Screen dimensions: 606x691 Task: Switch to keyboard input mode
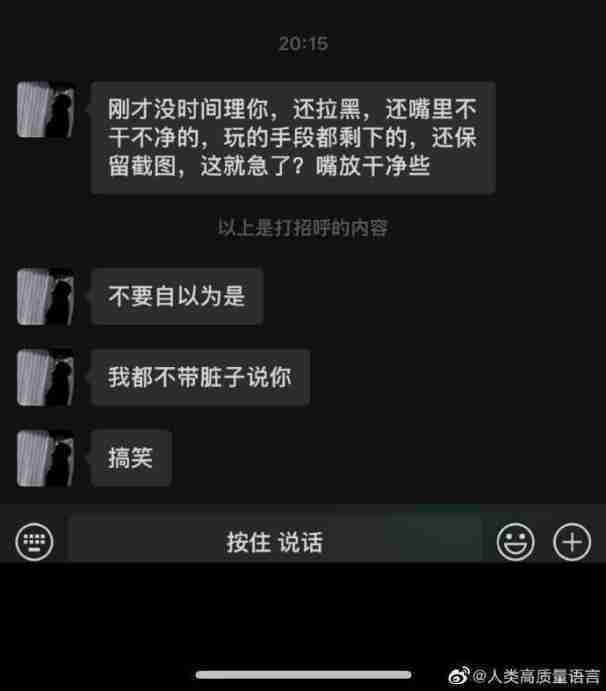(35, 542)
